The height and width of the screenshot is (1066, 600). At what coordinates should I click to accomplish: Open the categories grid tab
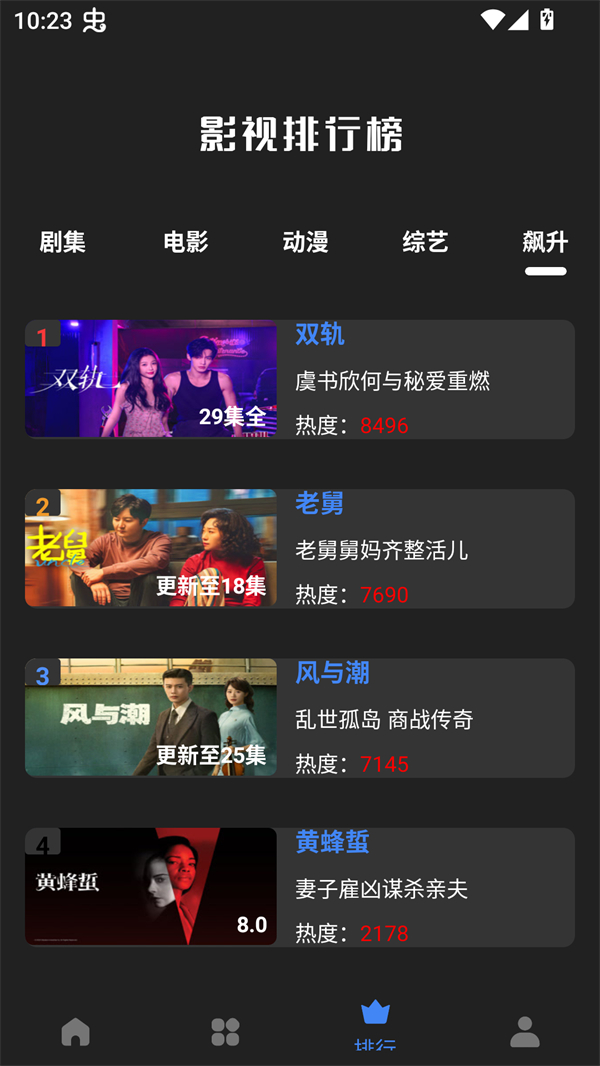225,1032
